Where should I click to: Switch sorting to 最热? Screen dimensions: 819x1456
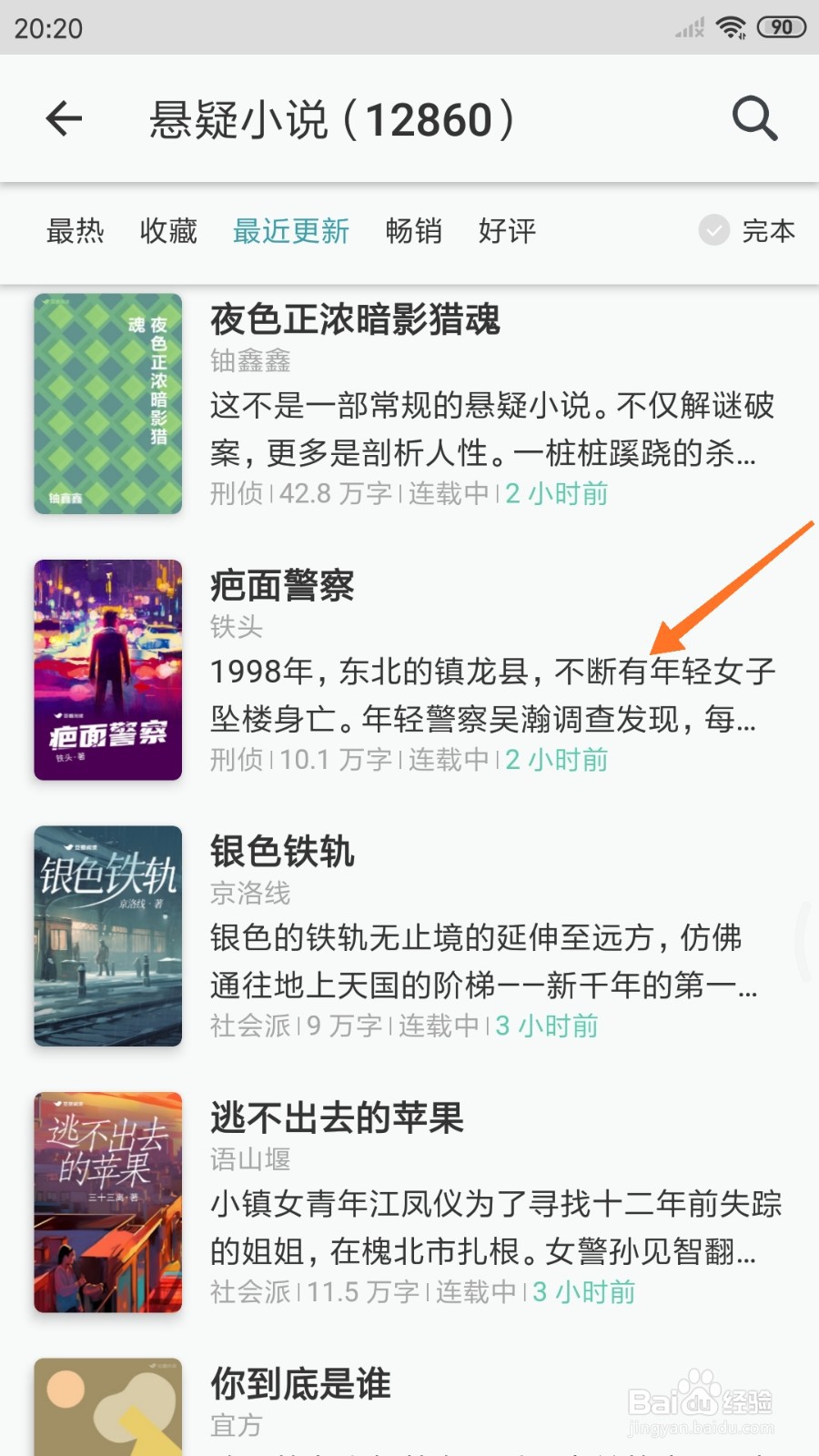pos(76,232)
